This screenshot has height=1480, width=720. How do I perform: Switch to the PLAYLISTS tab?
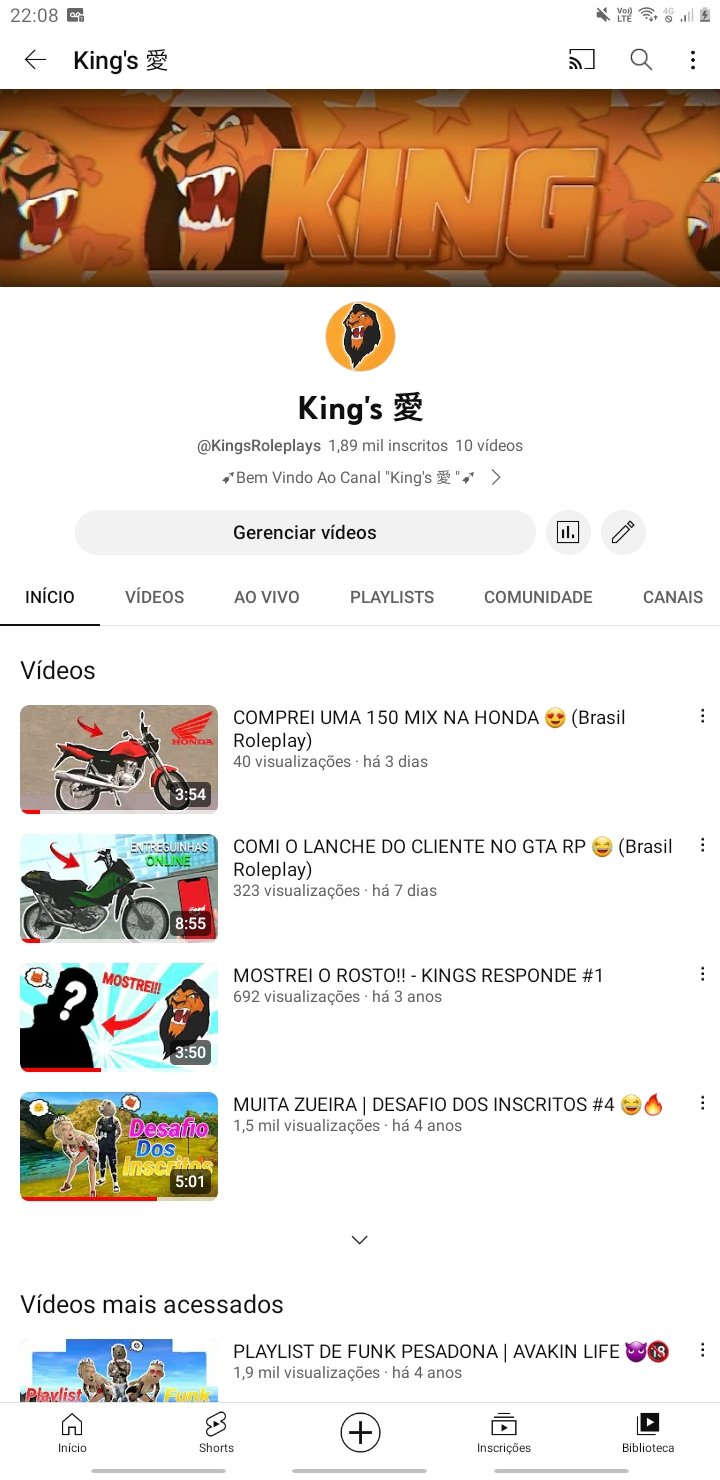click(x=392, y=597)
